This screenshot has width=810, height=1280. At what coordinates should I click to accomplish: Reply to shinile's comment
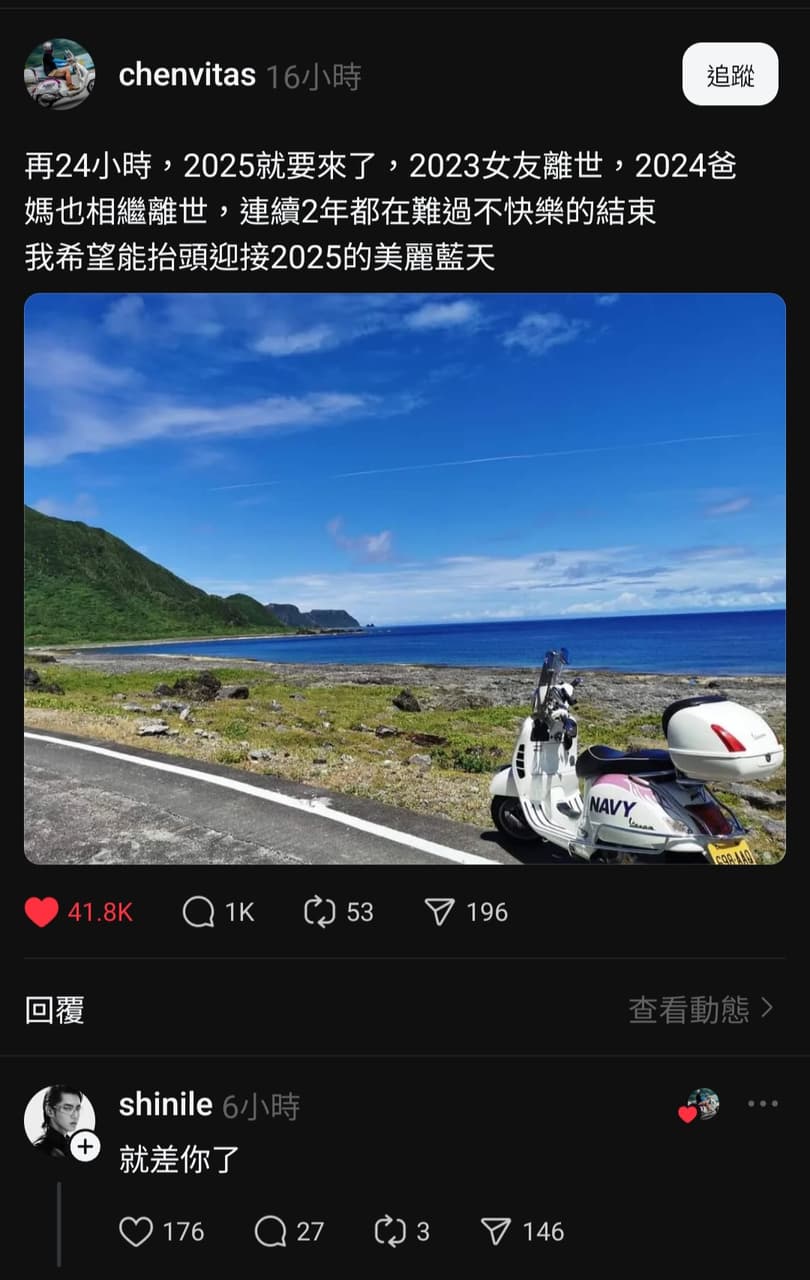tap(270, 1232)
